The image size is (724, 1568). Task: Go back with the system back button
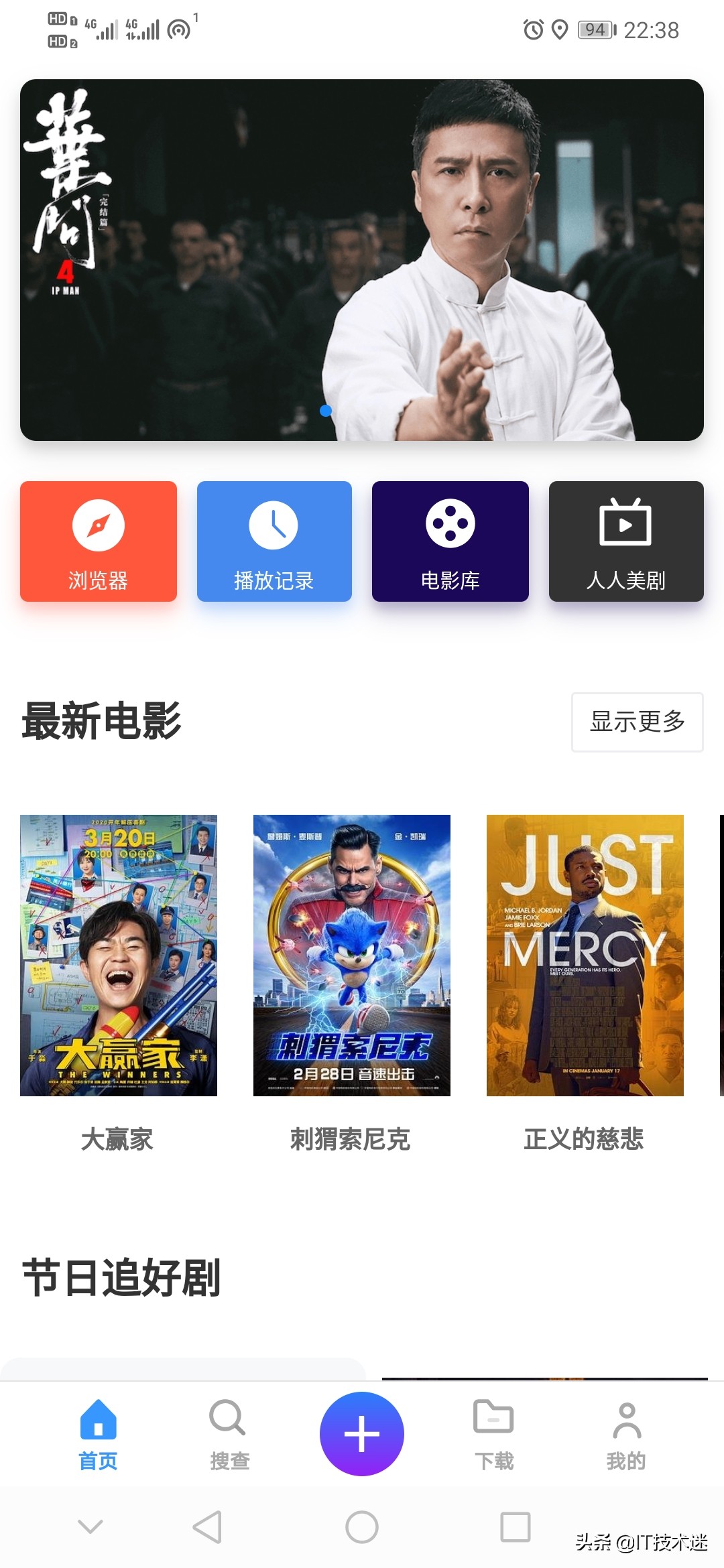coord(208,1527)
